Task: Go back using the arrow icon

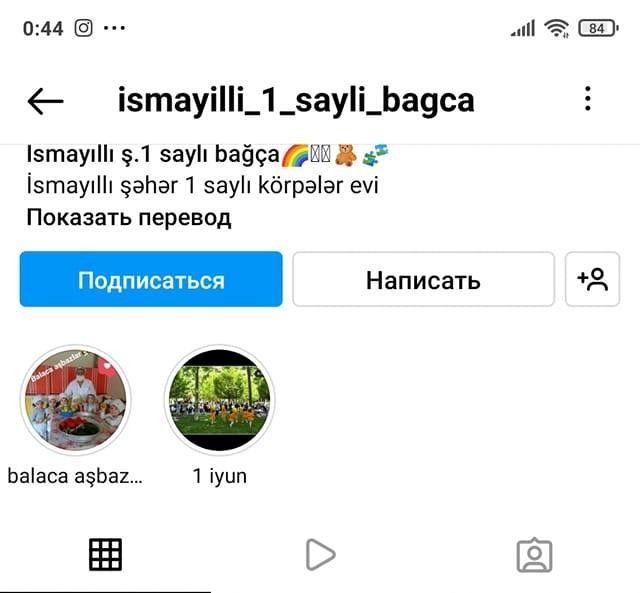Action: [45, 100]
